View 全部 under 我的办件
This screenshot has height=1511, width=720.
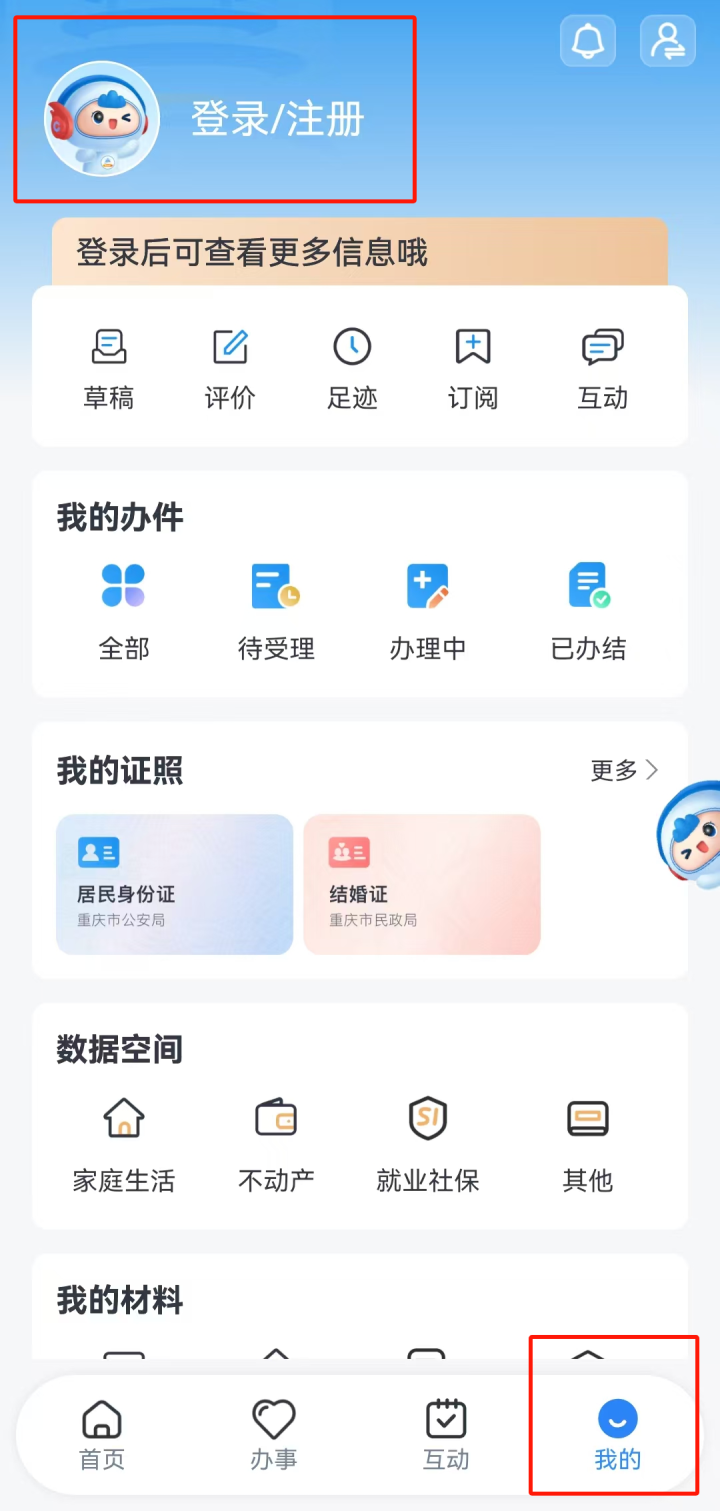(x=123, y=609)
